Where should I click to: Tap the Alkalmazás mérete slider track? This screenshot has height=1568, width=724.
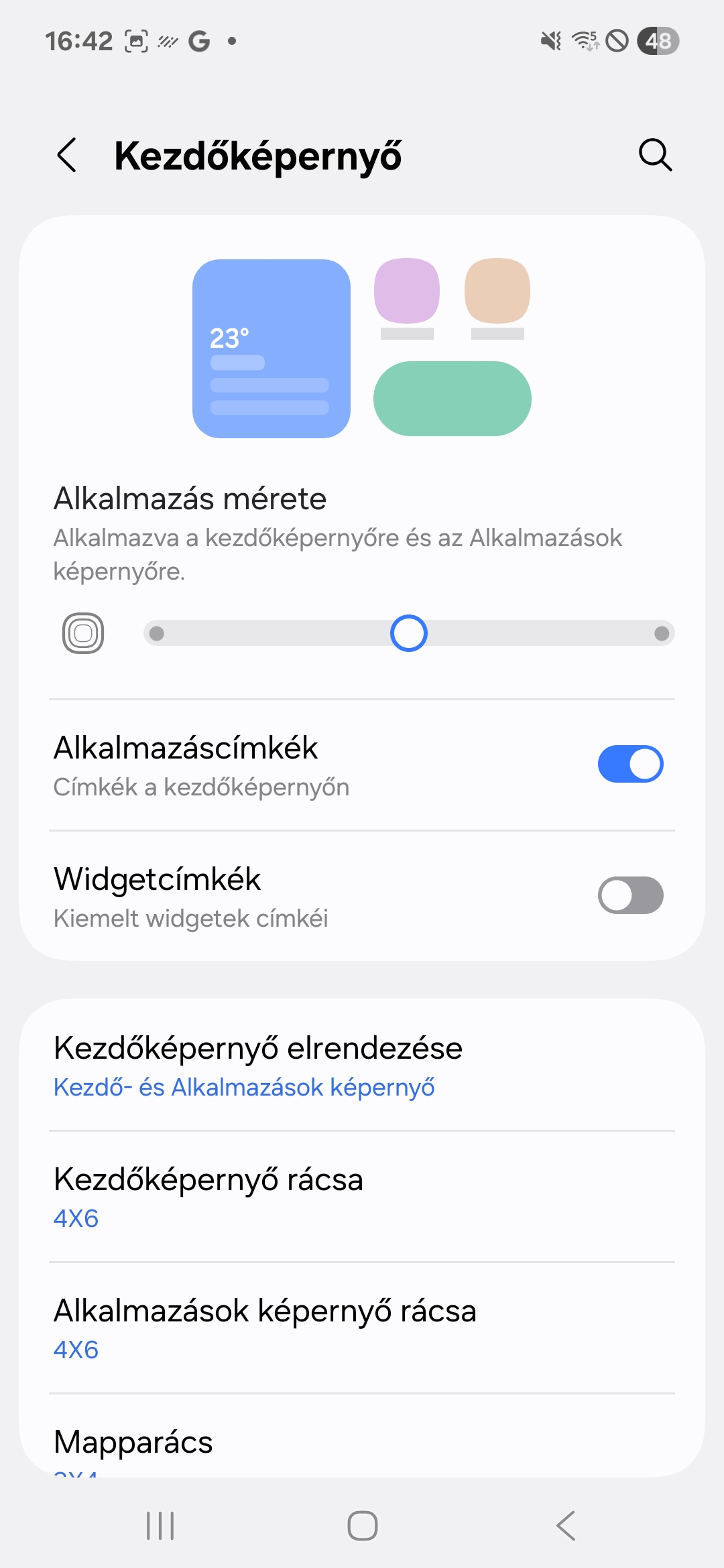coord(409,633)
